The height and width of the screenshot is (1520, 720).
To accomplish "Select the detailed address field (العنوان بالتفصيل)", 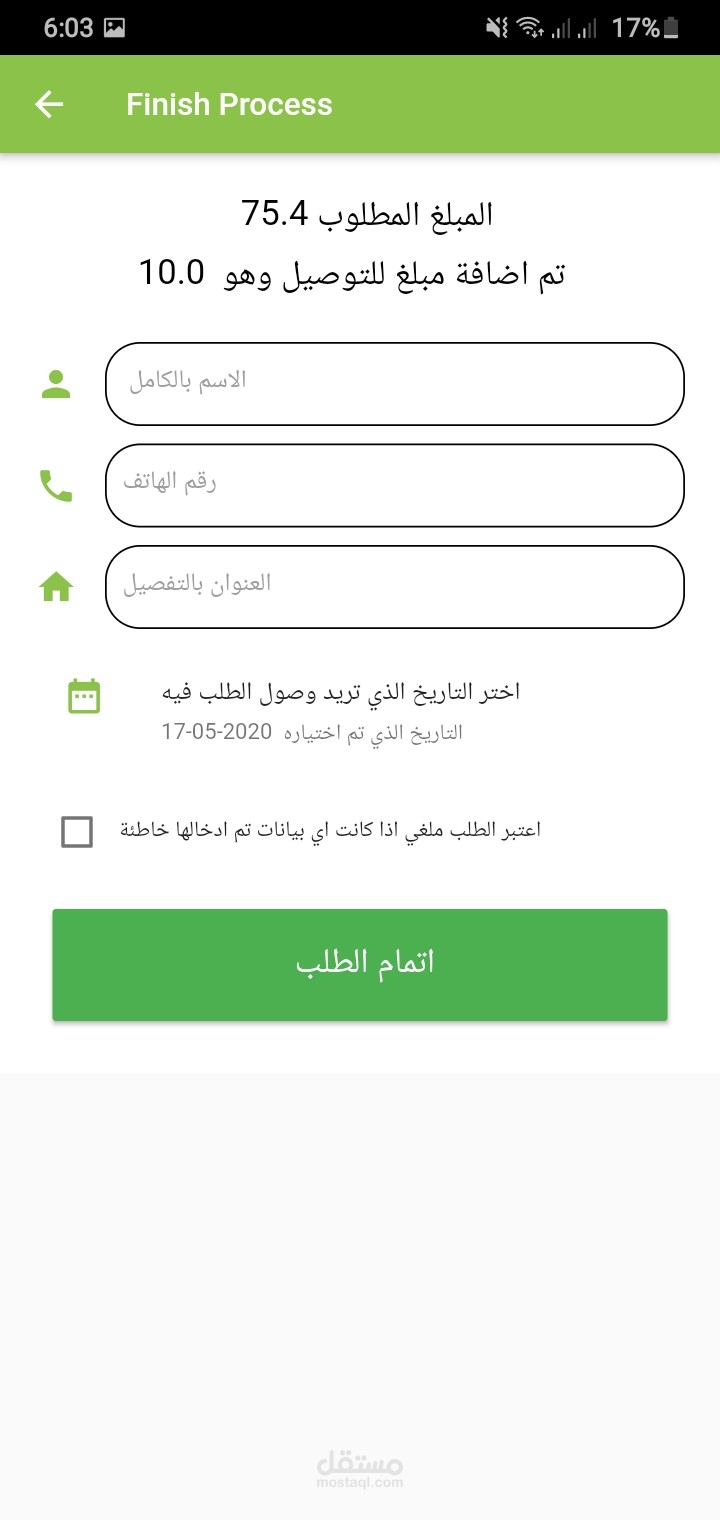I will 394,587.
